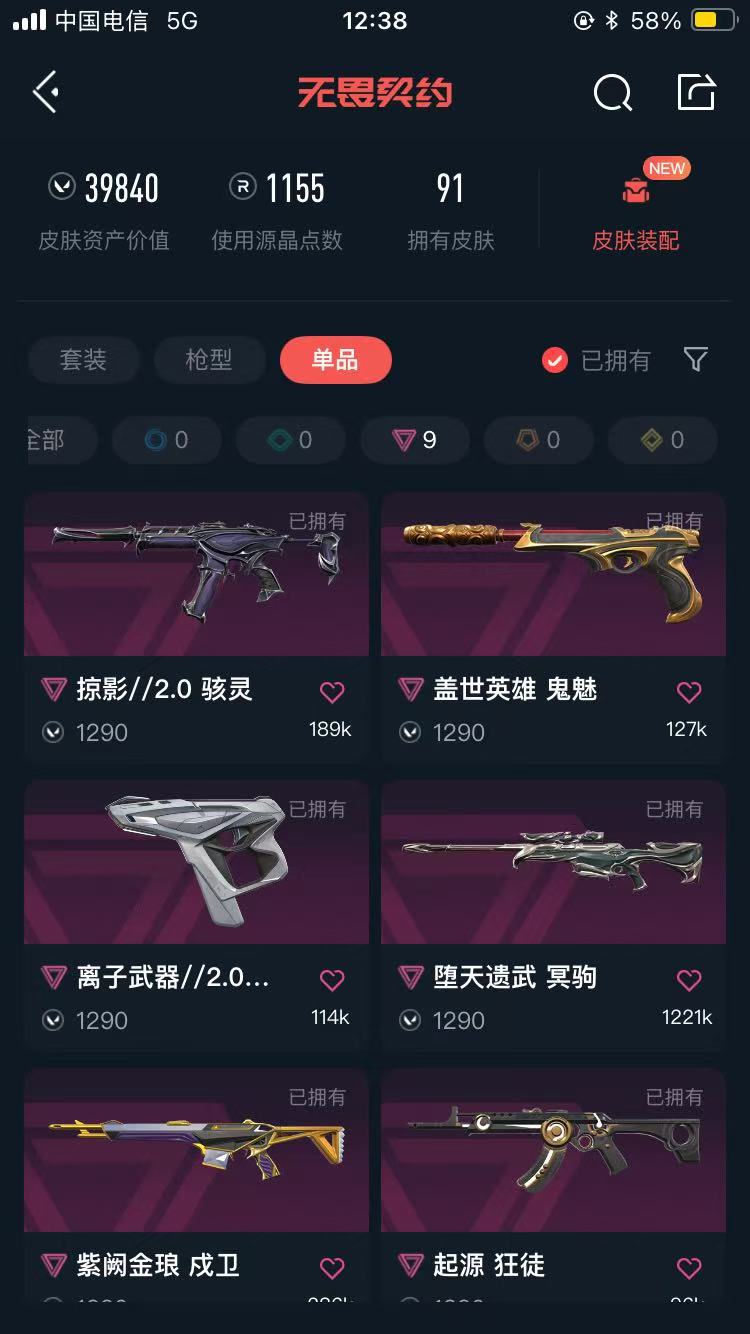Toggle the 已拥有 owned filter

click(x=596, y=360)
